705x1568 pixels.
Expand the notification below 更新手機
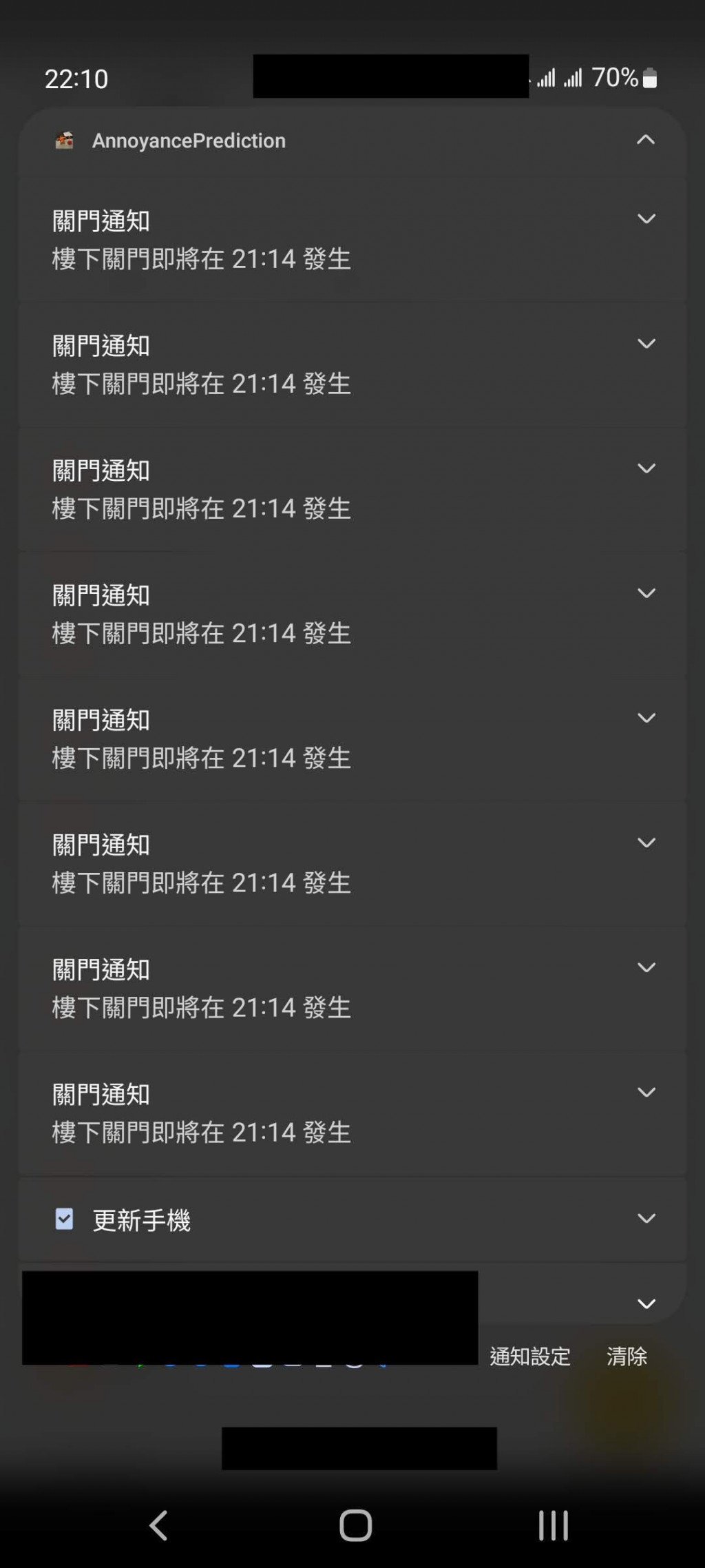pos(646,1303)
